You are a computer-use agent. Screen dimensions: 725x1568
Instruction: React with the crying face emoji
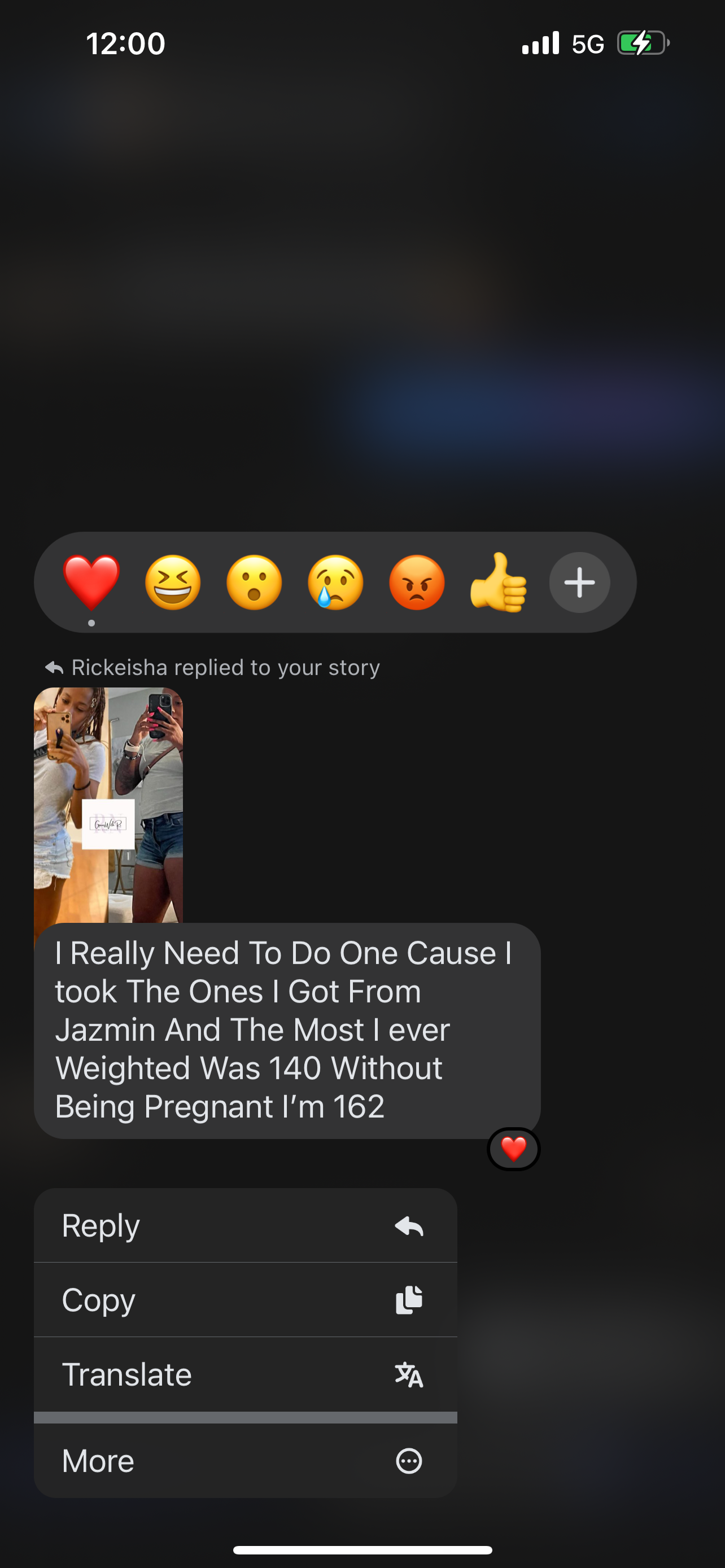335,582
